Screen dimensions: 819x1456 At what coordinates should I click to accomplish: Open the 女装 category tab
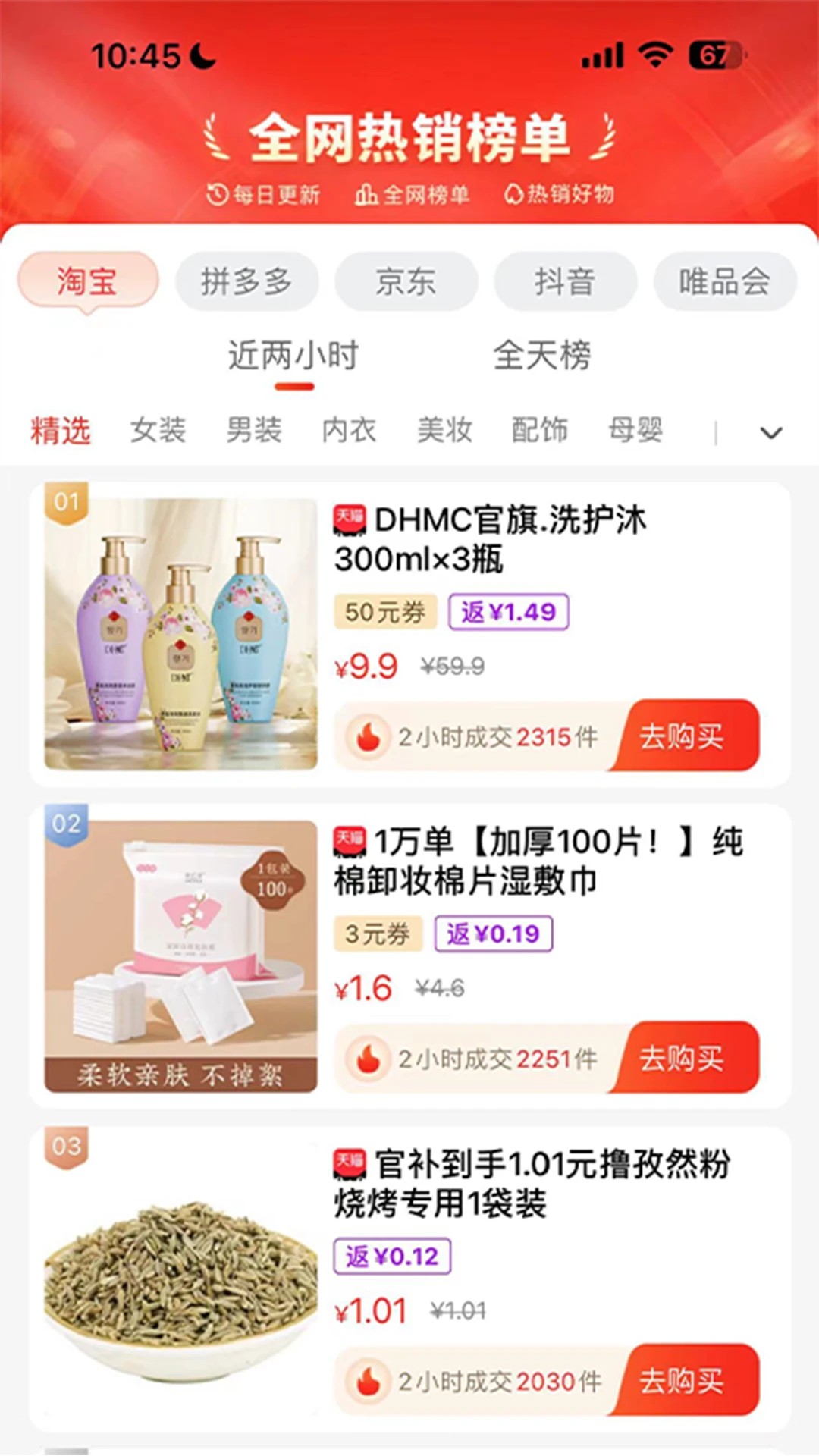[x=157, y=430]
